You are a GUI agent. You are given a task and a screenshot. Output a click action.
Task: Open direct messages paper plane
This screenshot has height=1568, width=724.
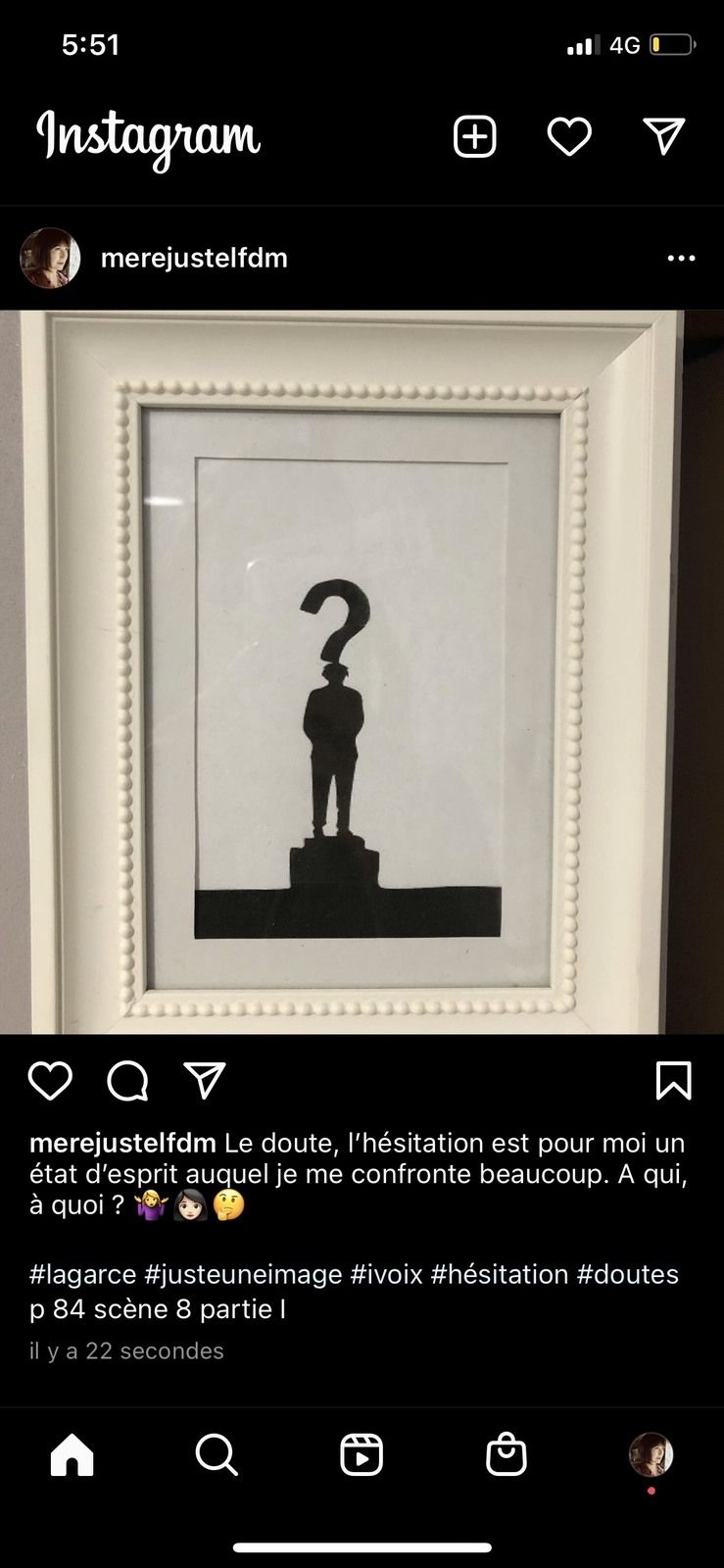[x=663, y=136]
